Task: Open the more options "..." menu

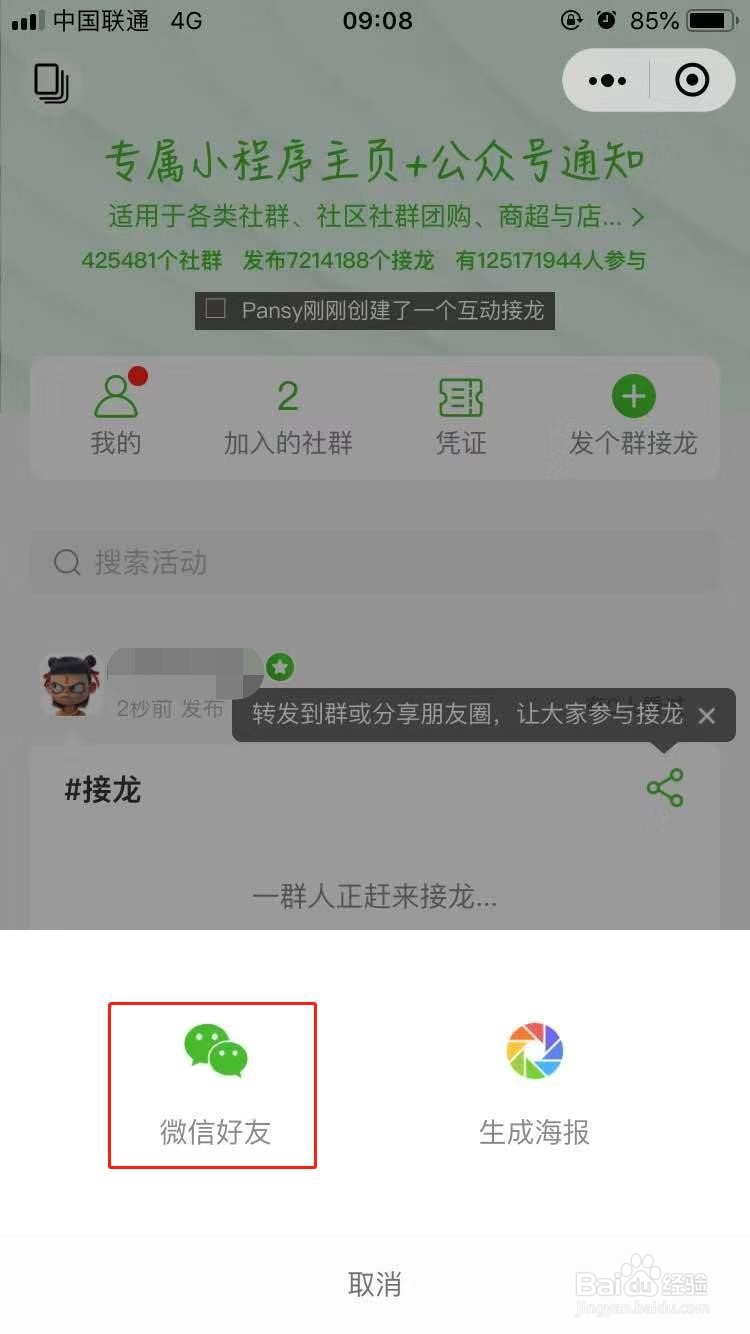Action: pyautogui.click(x=608, y=80)
